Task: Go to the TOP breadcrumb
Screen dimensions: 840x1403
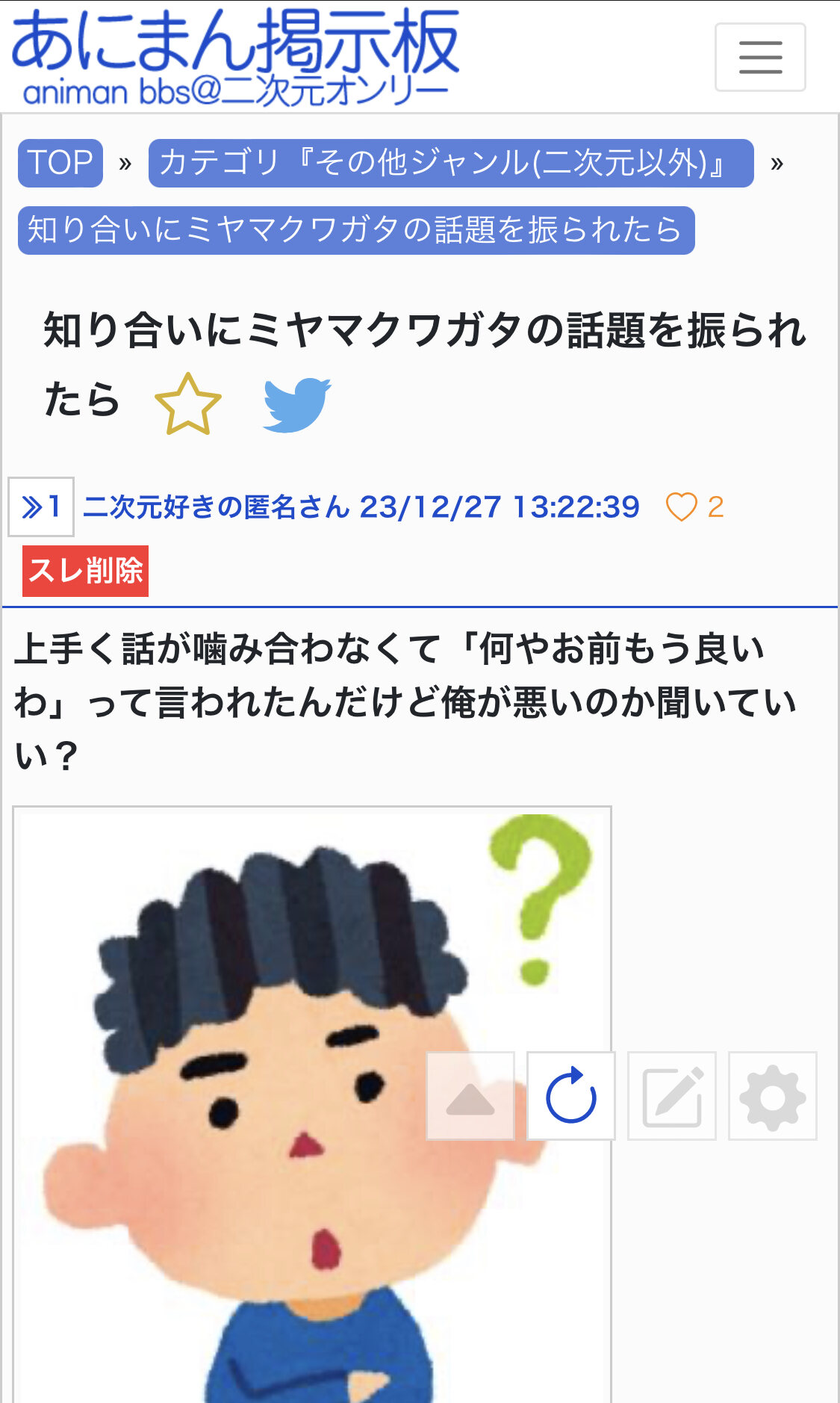Action: click(60, 163)
